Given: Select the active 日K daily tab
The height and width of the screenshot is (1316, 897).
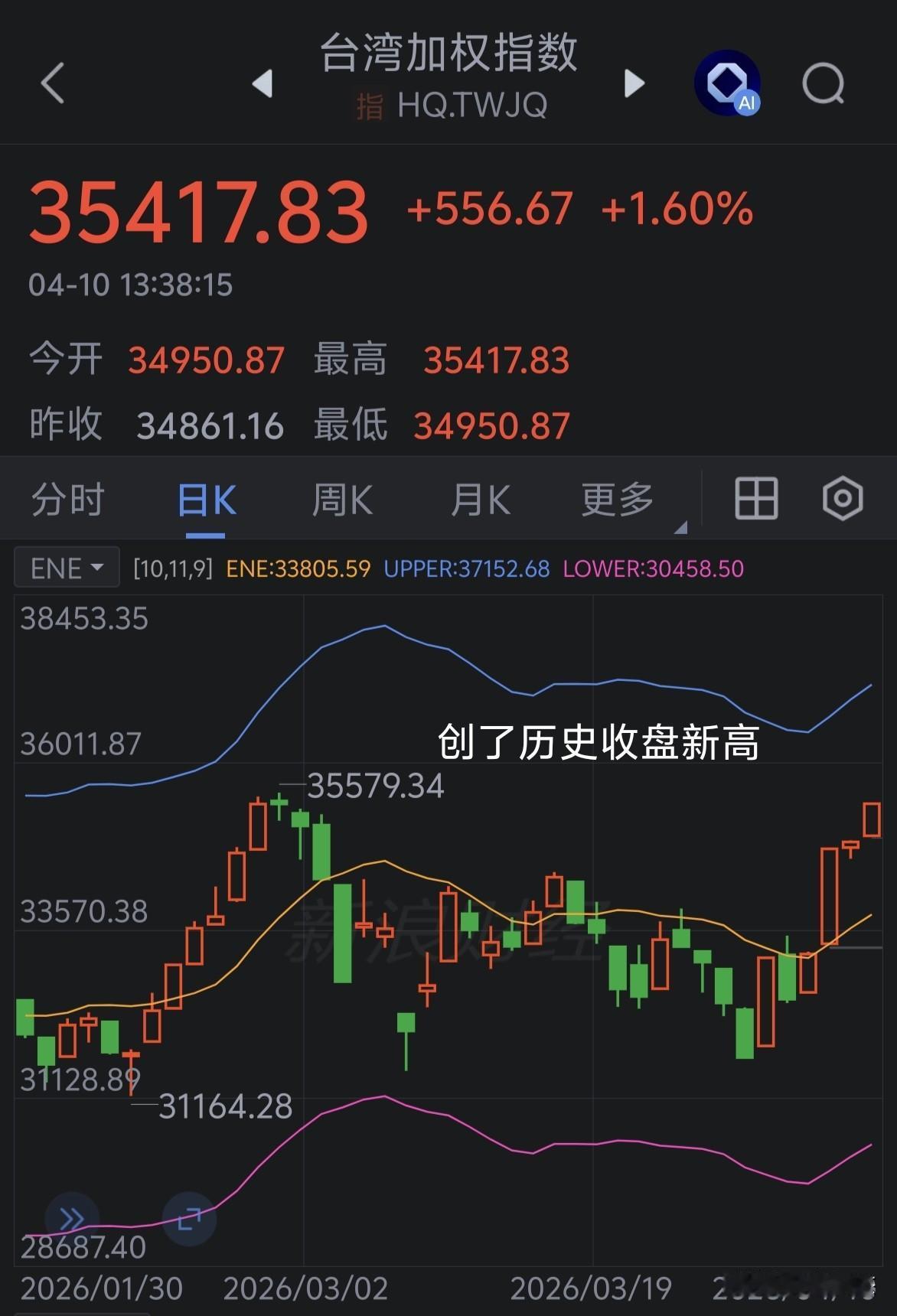Looking at the screenshot, I should coord(205,498).
